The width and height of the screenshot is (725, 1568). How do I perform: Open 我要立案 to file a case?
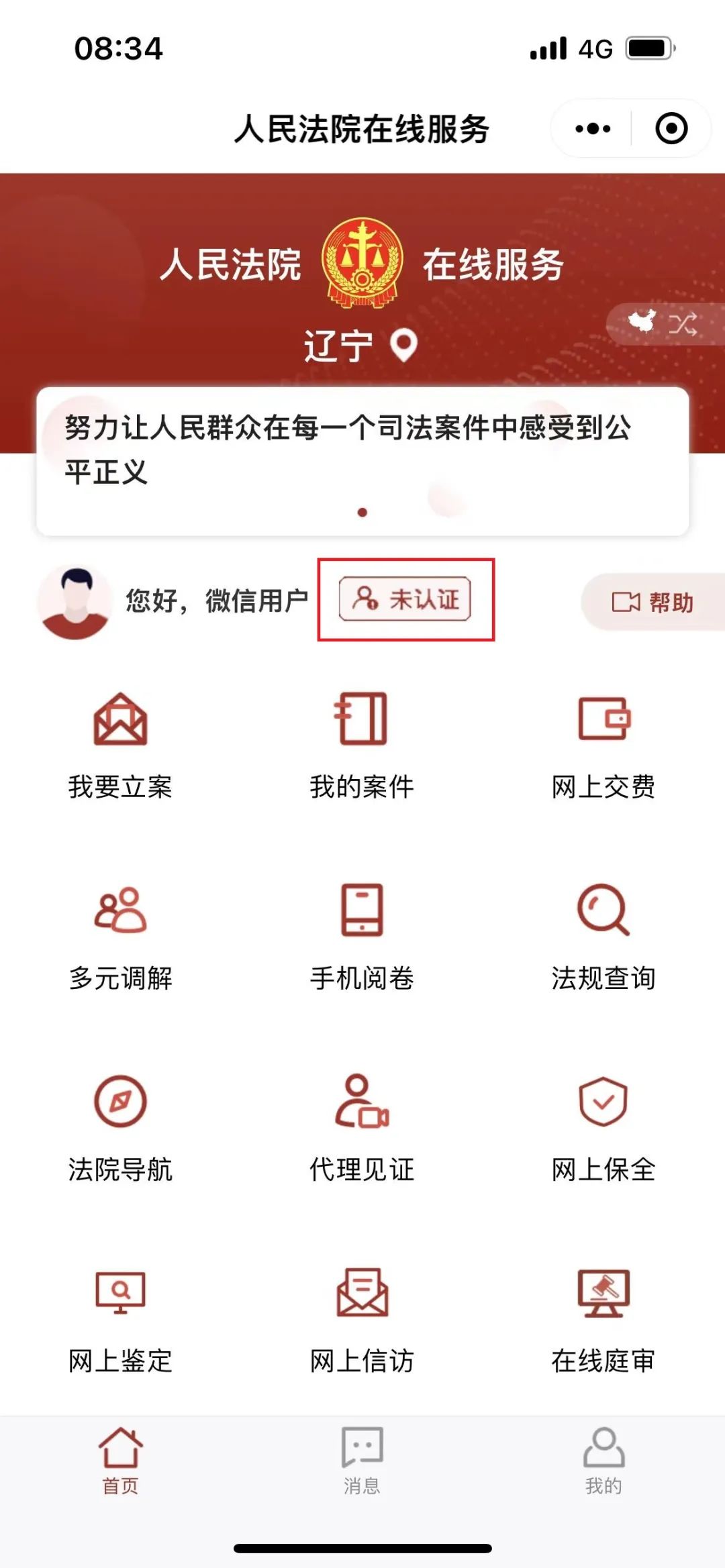pos(120,745)
